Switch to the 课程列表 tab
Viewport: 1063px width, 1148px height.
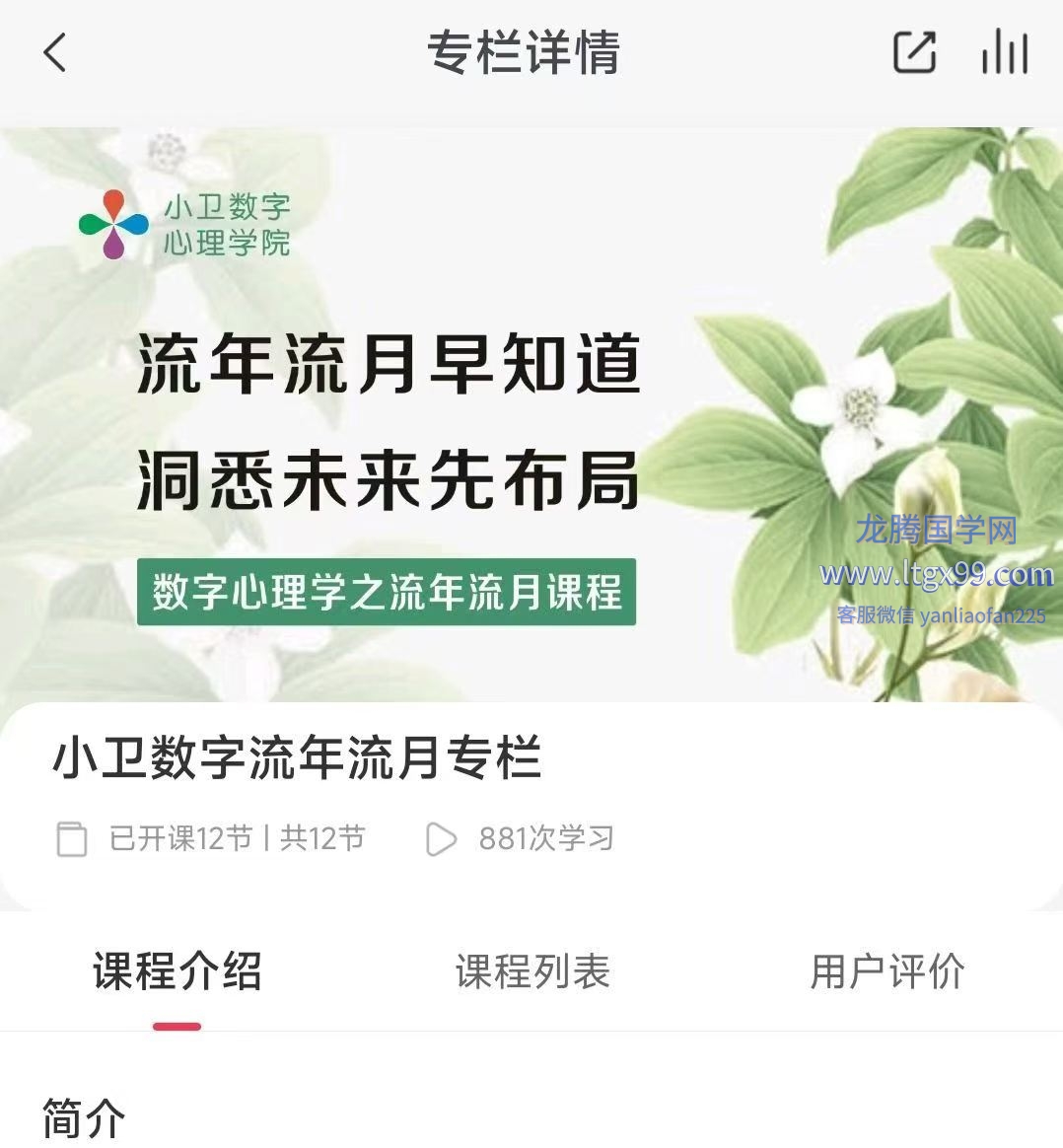coord(532,971)
